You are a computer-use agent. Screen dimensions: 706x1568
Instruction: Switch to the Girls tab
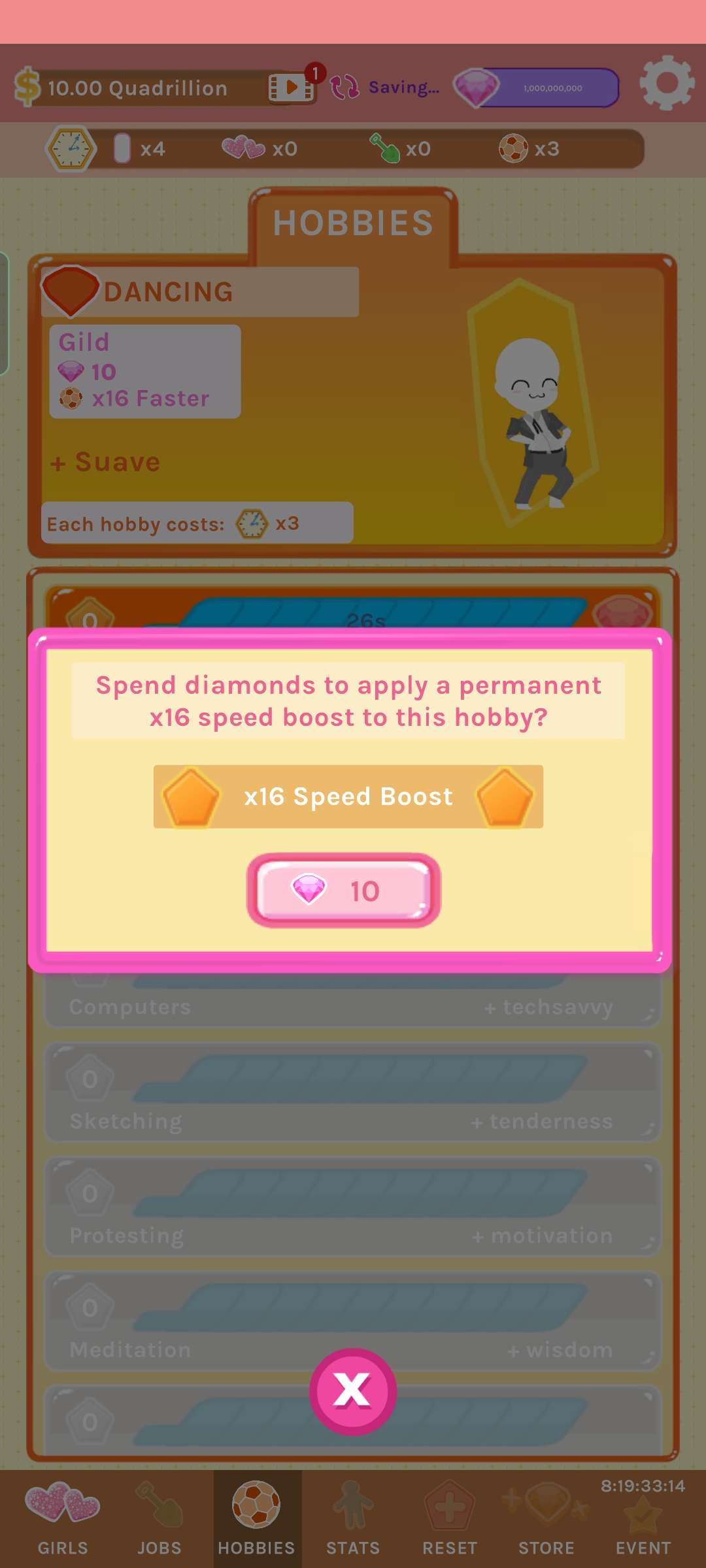coord(63,1517)
